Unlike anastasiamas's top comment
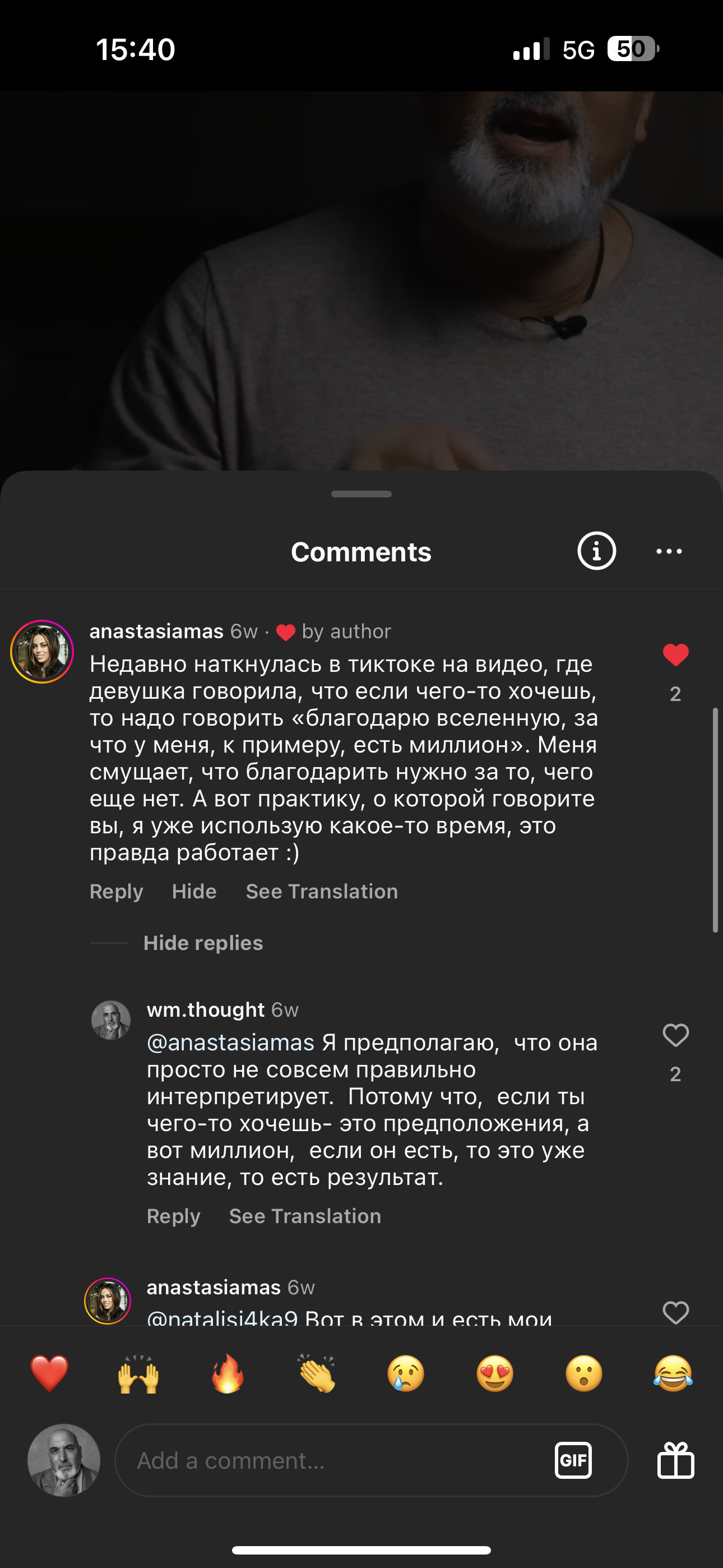 tap(675, 655)
